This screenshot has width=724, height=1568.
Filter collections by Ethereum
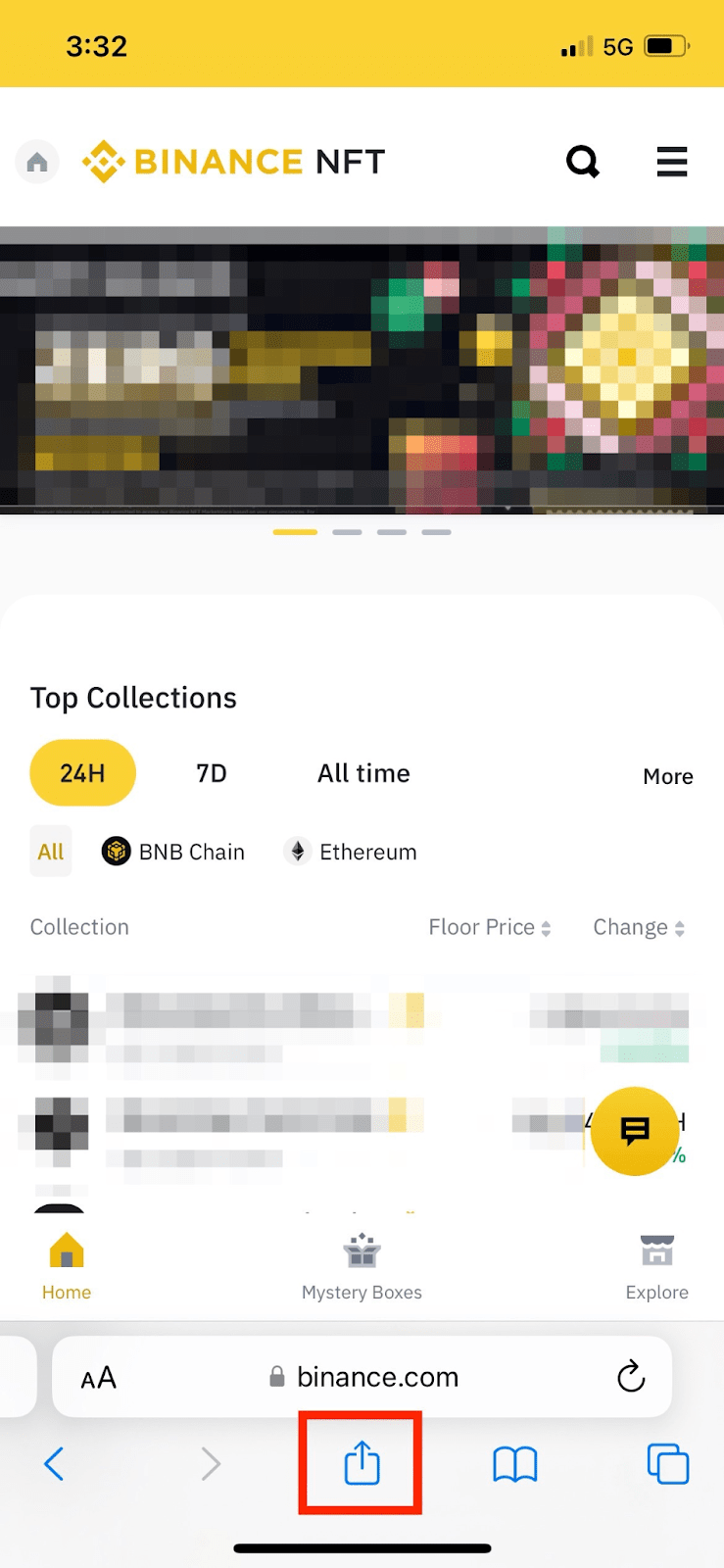click(351, 852)
